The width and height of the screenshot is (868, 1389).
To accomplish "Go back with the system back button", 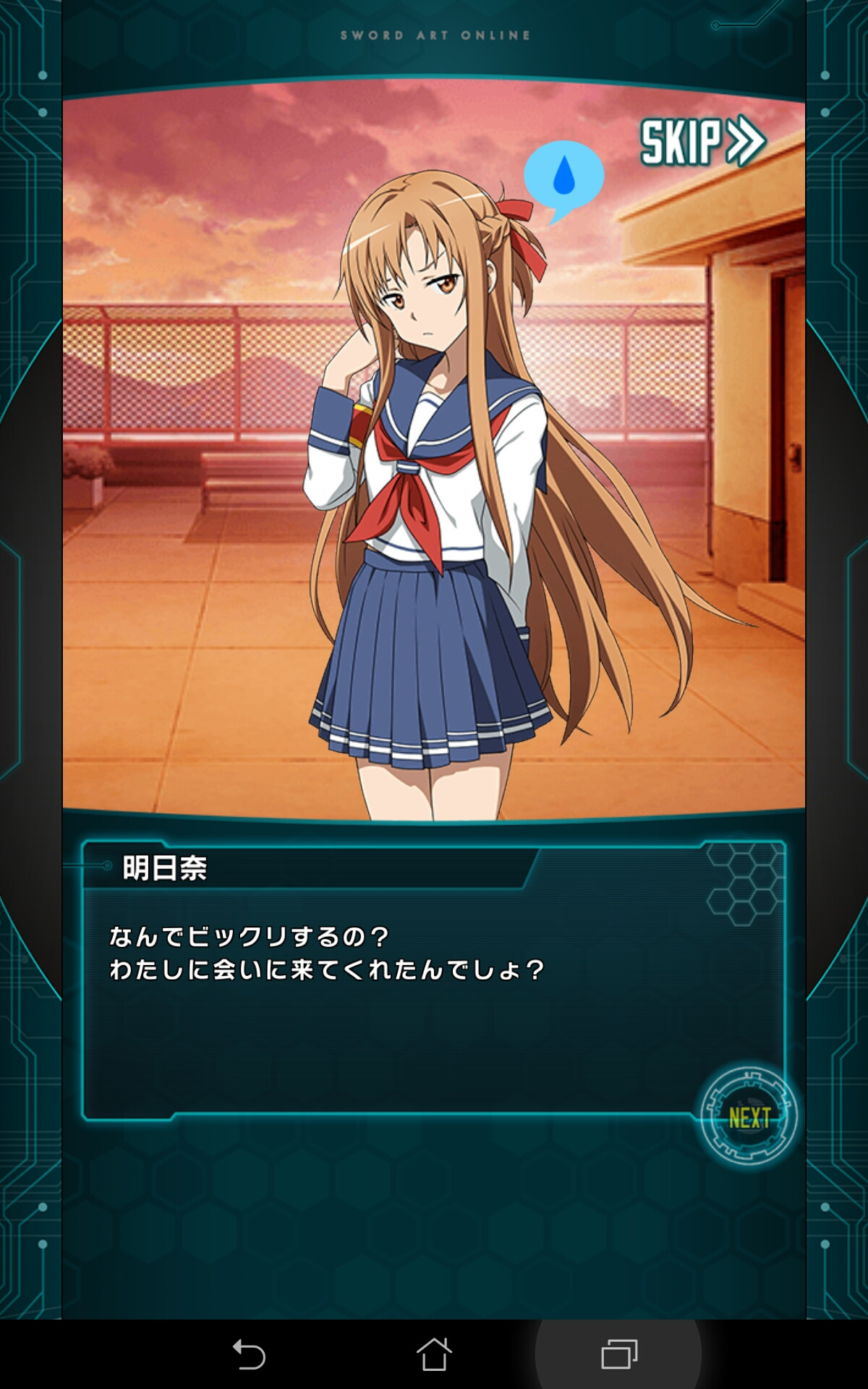I will tap(249, 1354).
